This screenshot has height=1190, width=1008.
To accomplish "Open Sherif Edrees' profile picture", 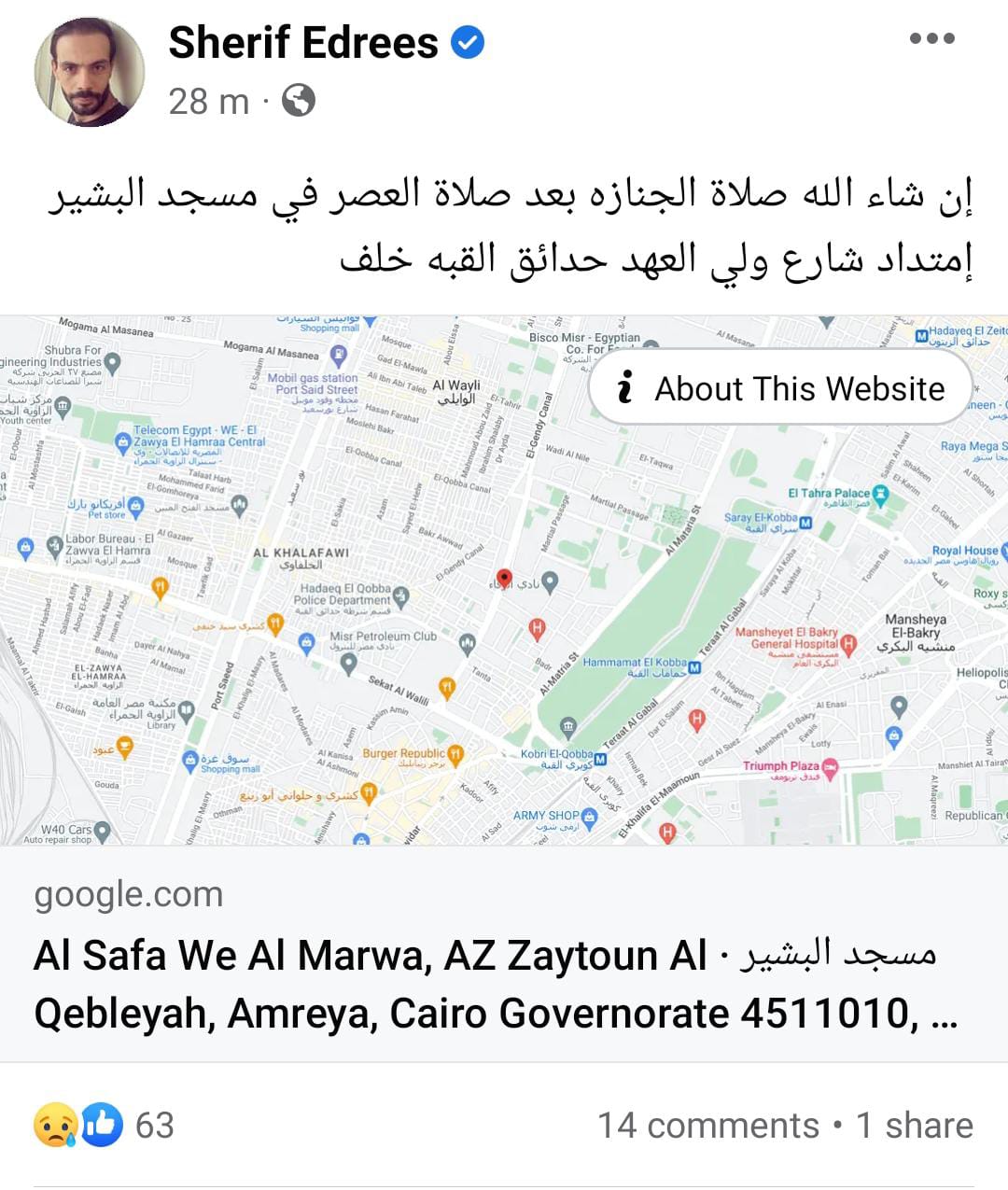I will coord(90,72).
